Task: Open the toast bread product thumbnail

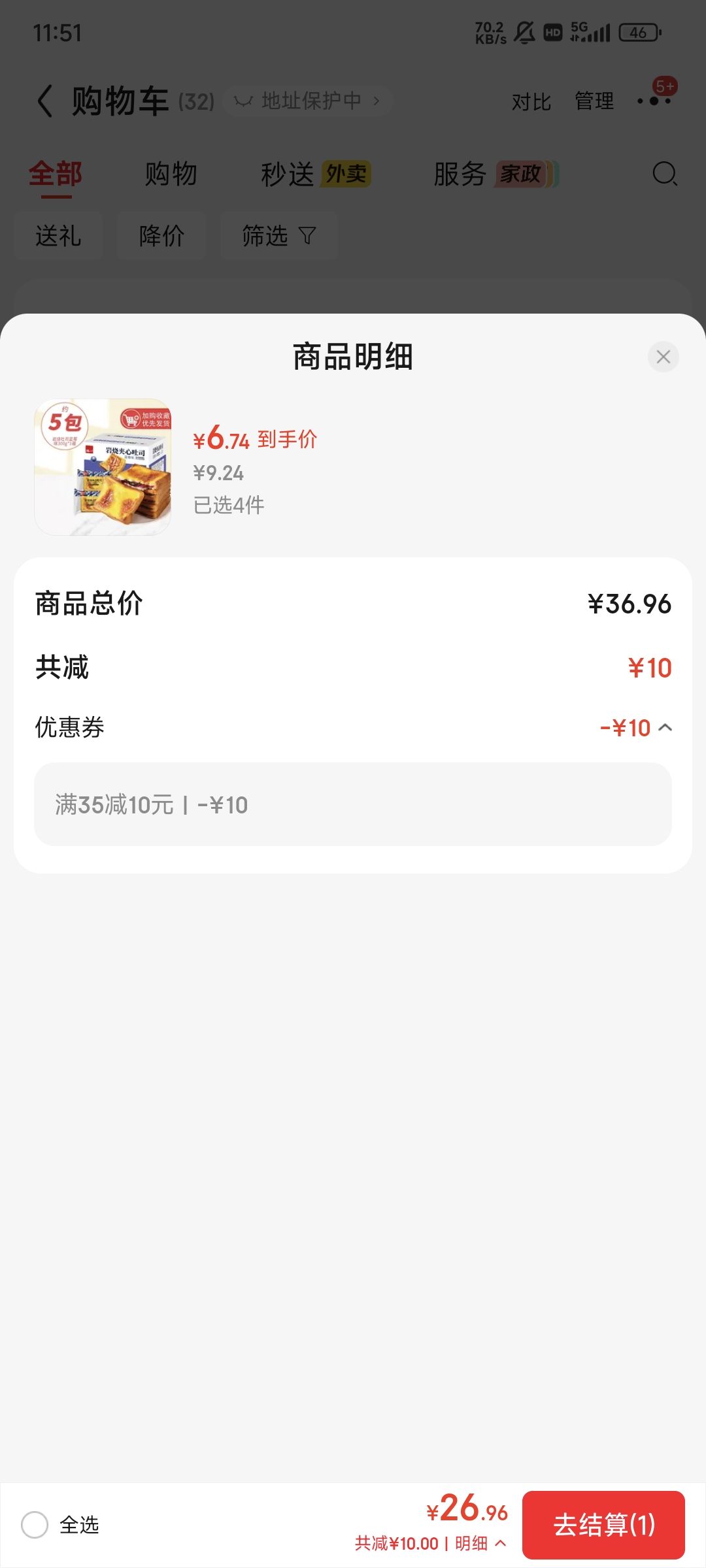Action: click(x=103, y=467)
